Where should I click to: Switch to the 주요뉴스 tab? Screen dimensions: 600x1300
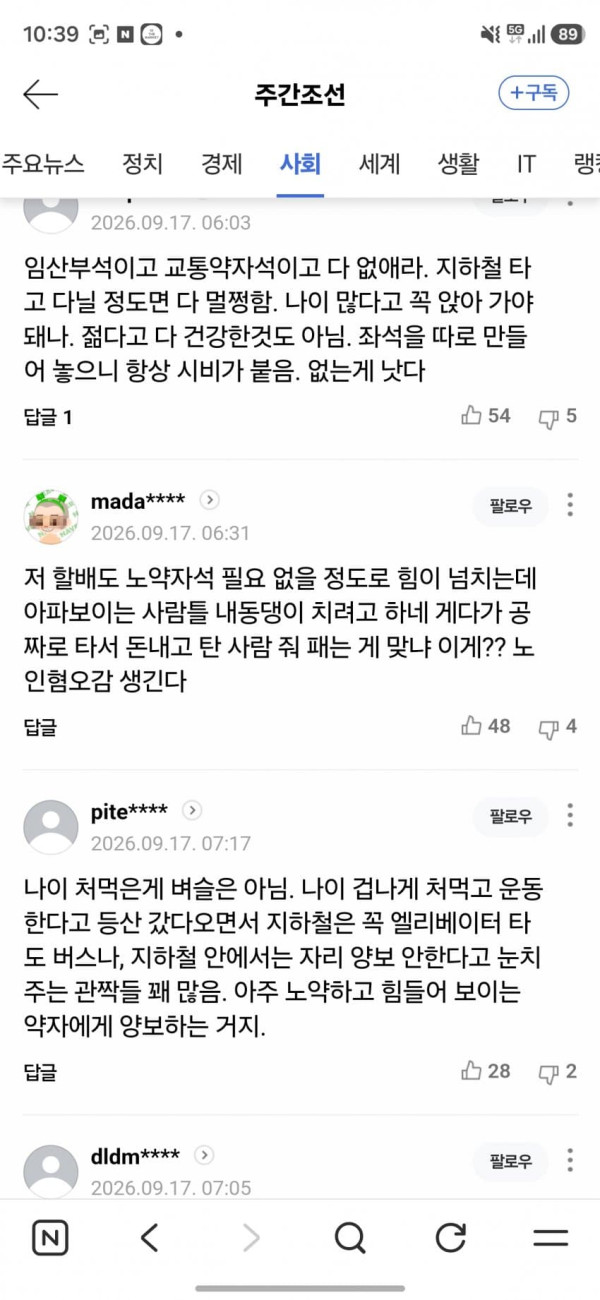pyautogui.click(x=43, y=163)
